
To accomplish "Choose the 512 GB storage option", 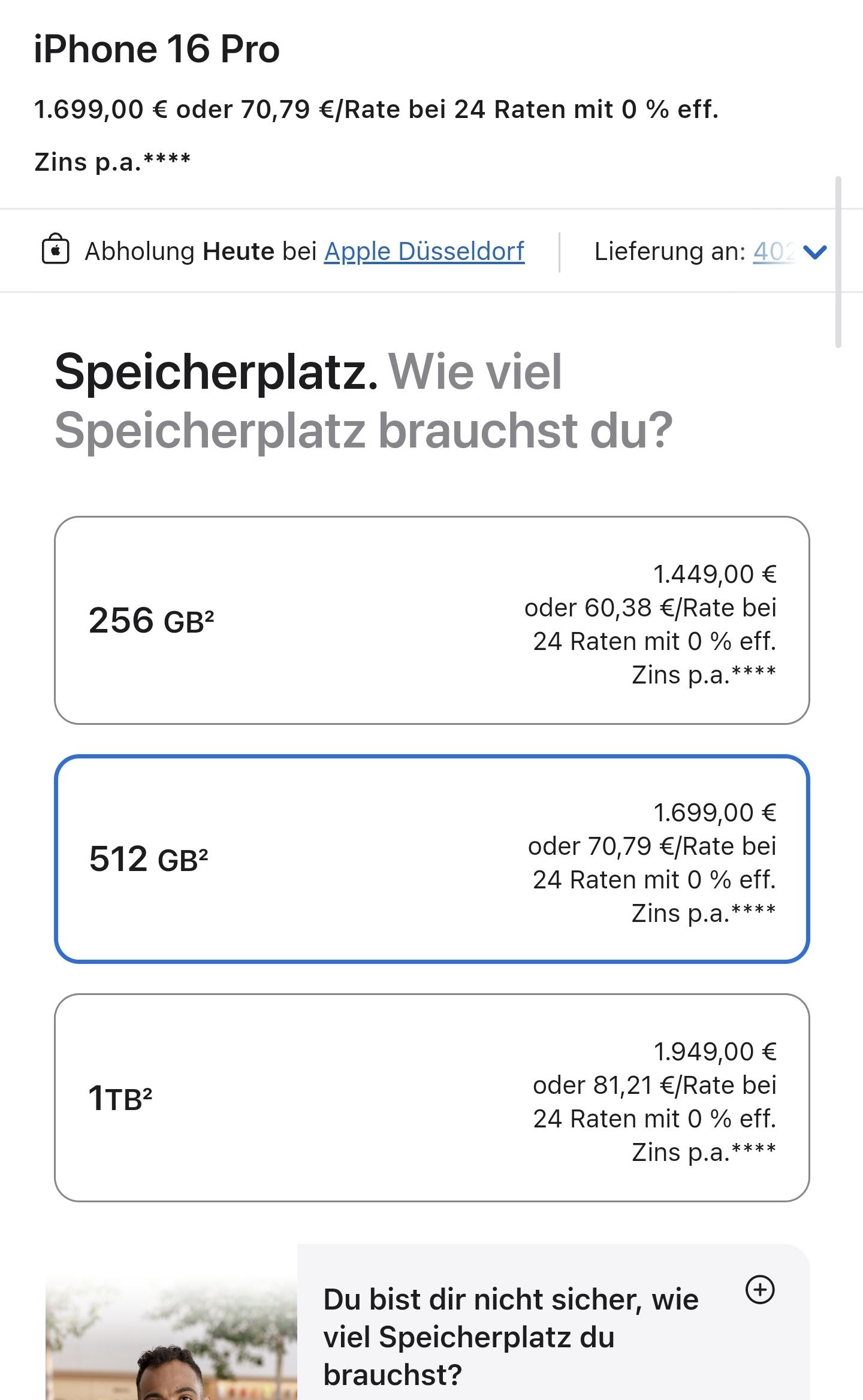I will (431, 858).
